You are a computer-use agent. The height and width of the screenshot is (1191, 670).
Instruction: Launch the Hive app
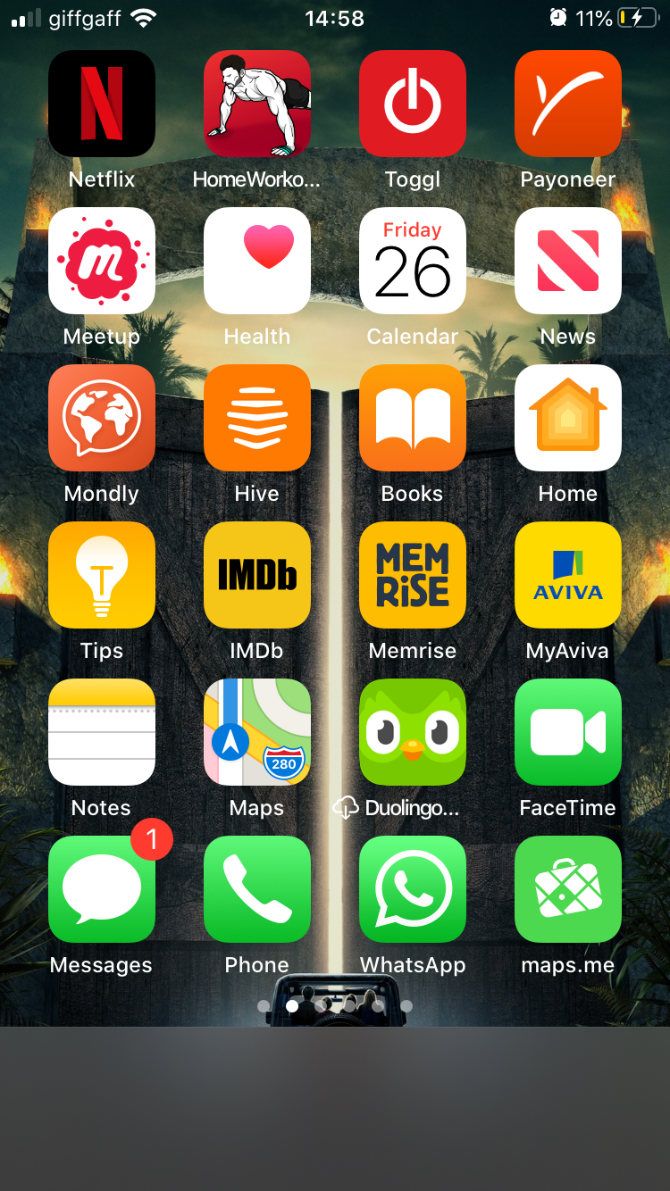coord(257,417)
